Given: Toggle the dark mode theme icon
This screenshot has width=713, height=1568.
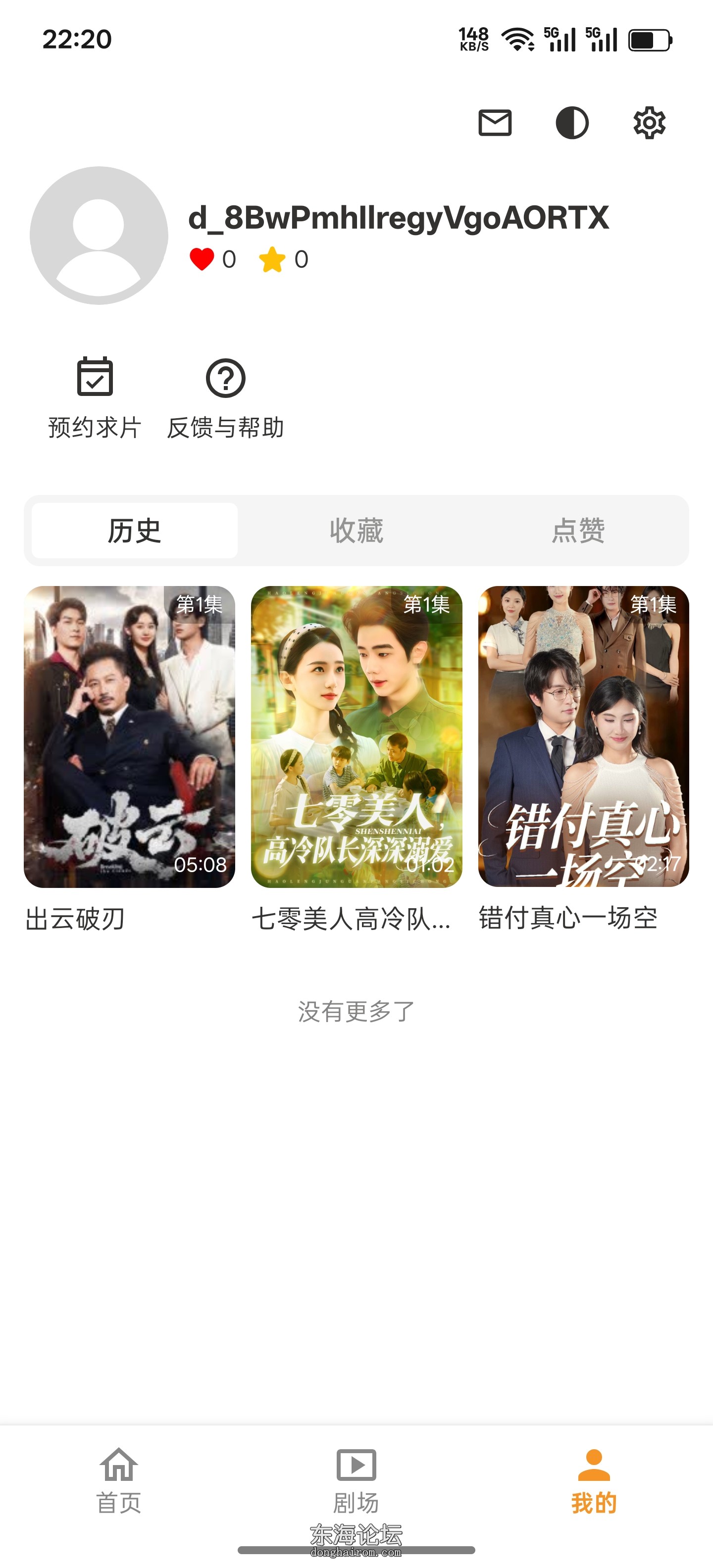Looking at the screenshot, I should pyautogui.click(x=572, y=123).
